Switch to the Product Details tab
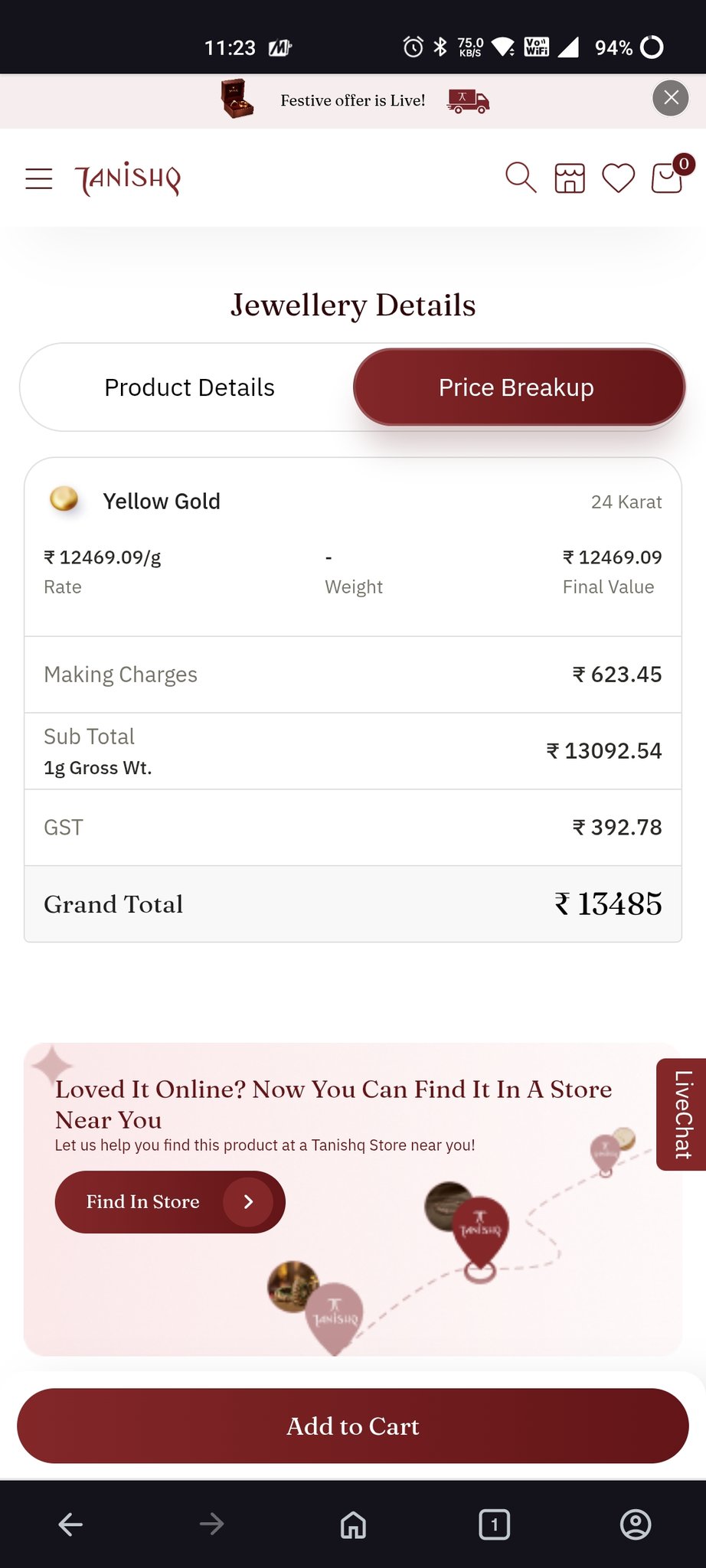The width and height of the screenshot is (706, 1568). point(189,388)
